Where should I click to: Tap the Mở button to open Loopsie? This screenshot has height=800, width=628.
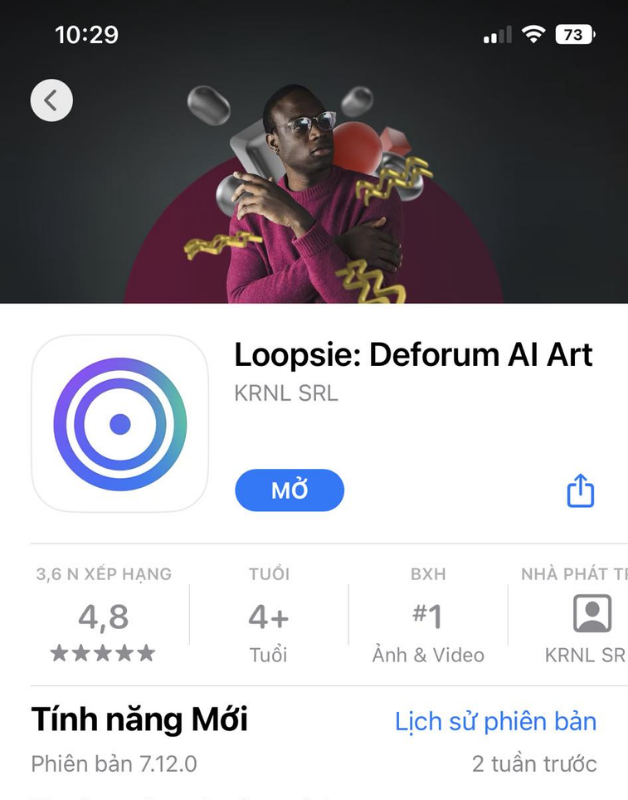click(289, 491)
